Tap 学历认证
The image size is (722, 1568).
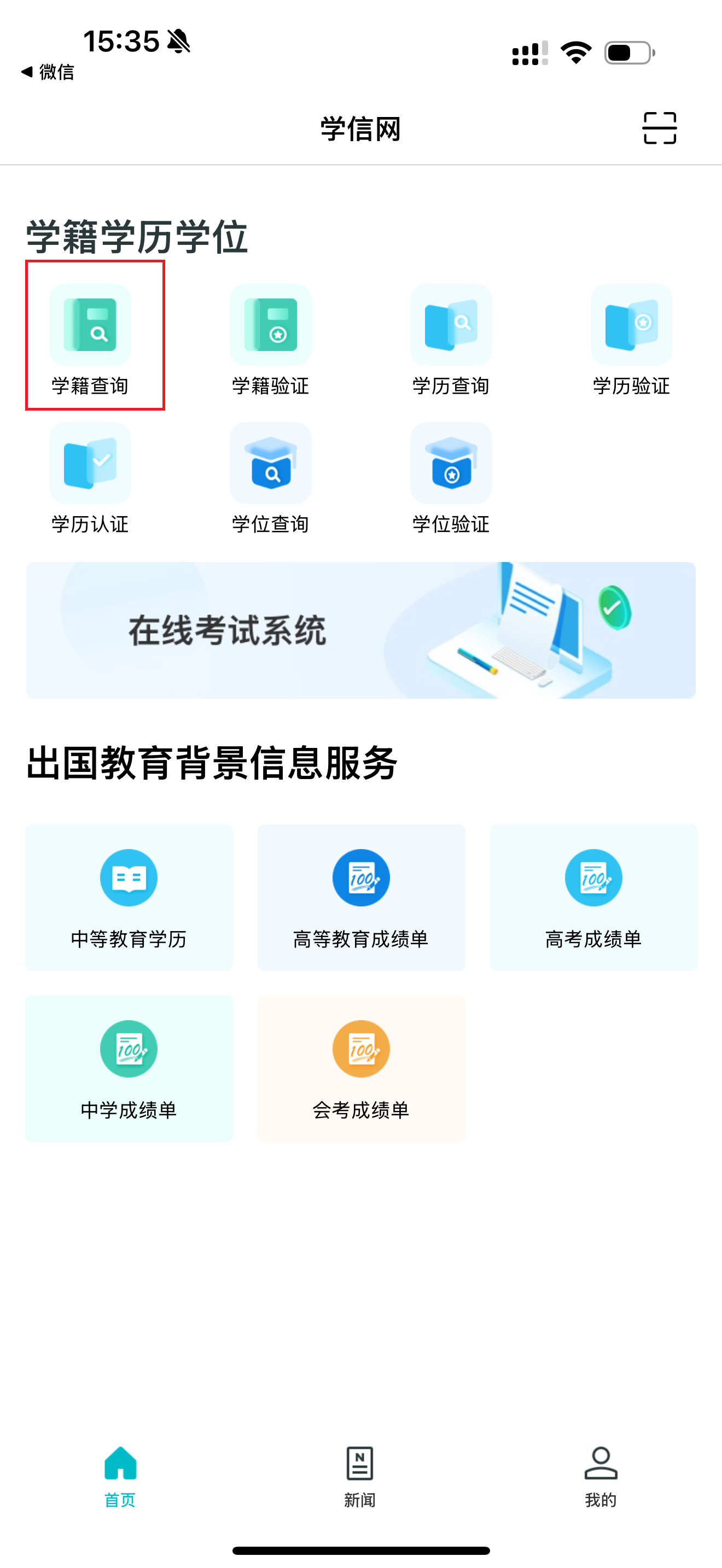tap(90, 477)
